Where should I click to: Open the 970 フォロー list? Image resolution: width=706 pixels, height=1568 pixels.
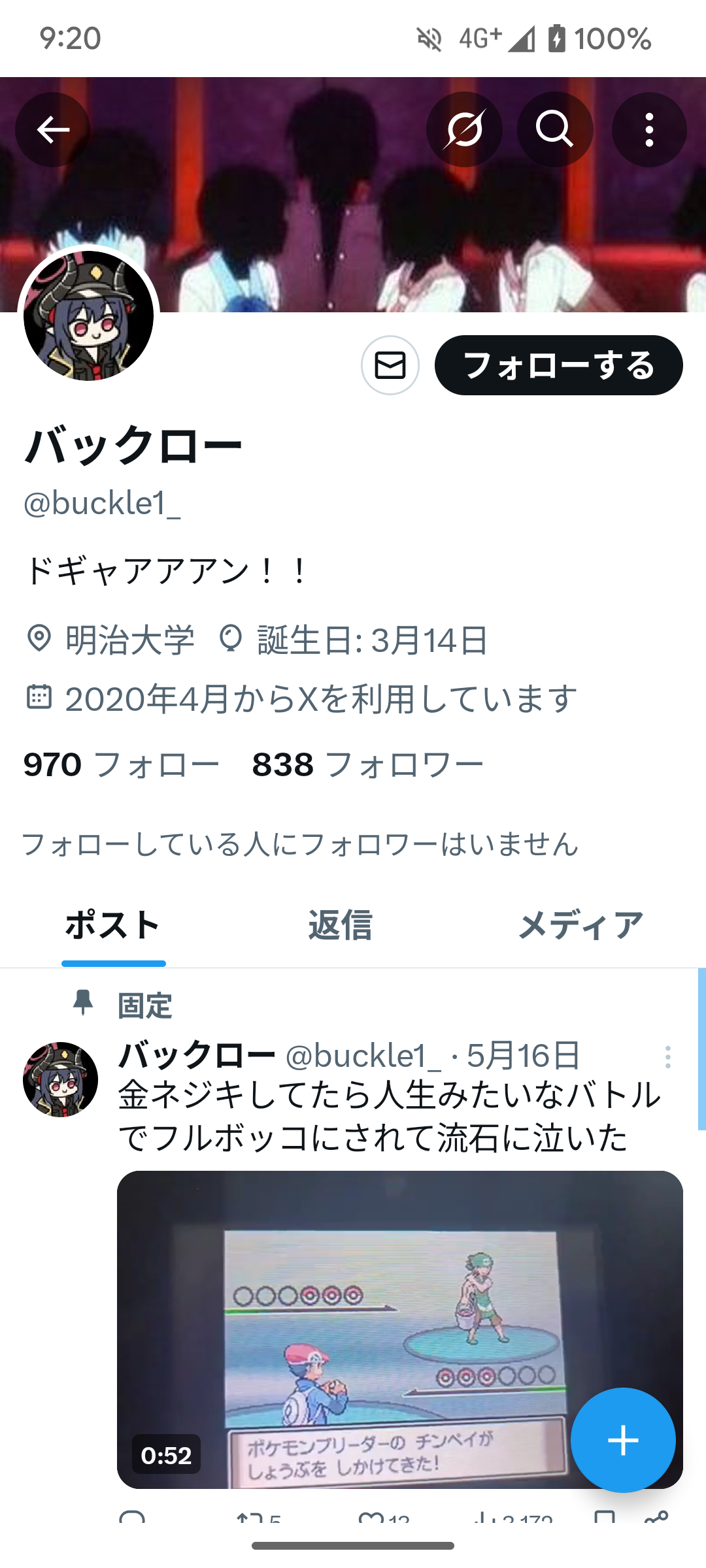click(121, 764)
